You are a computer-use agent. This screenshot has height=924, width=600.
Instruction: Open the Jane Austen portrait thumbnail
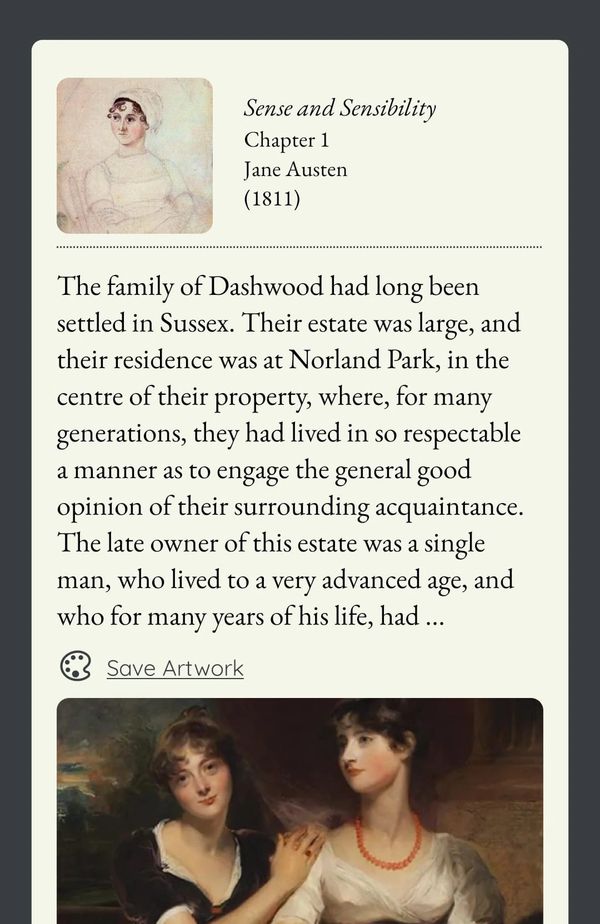135,156
